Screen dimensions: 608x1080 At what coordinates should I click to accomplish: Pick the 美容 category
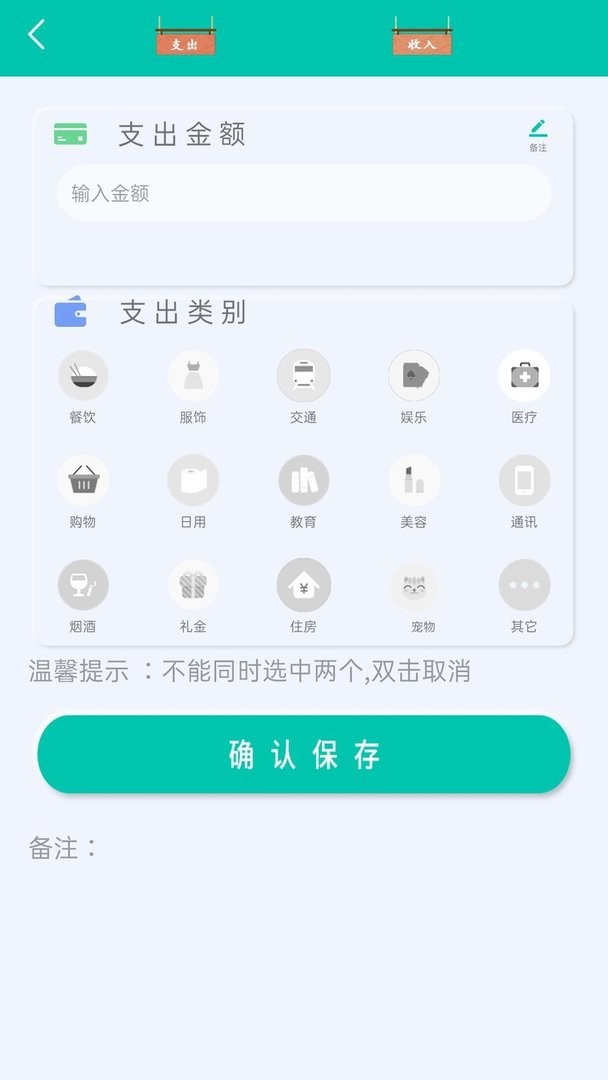(414, 481)
